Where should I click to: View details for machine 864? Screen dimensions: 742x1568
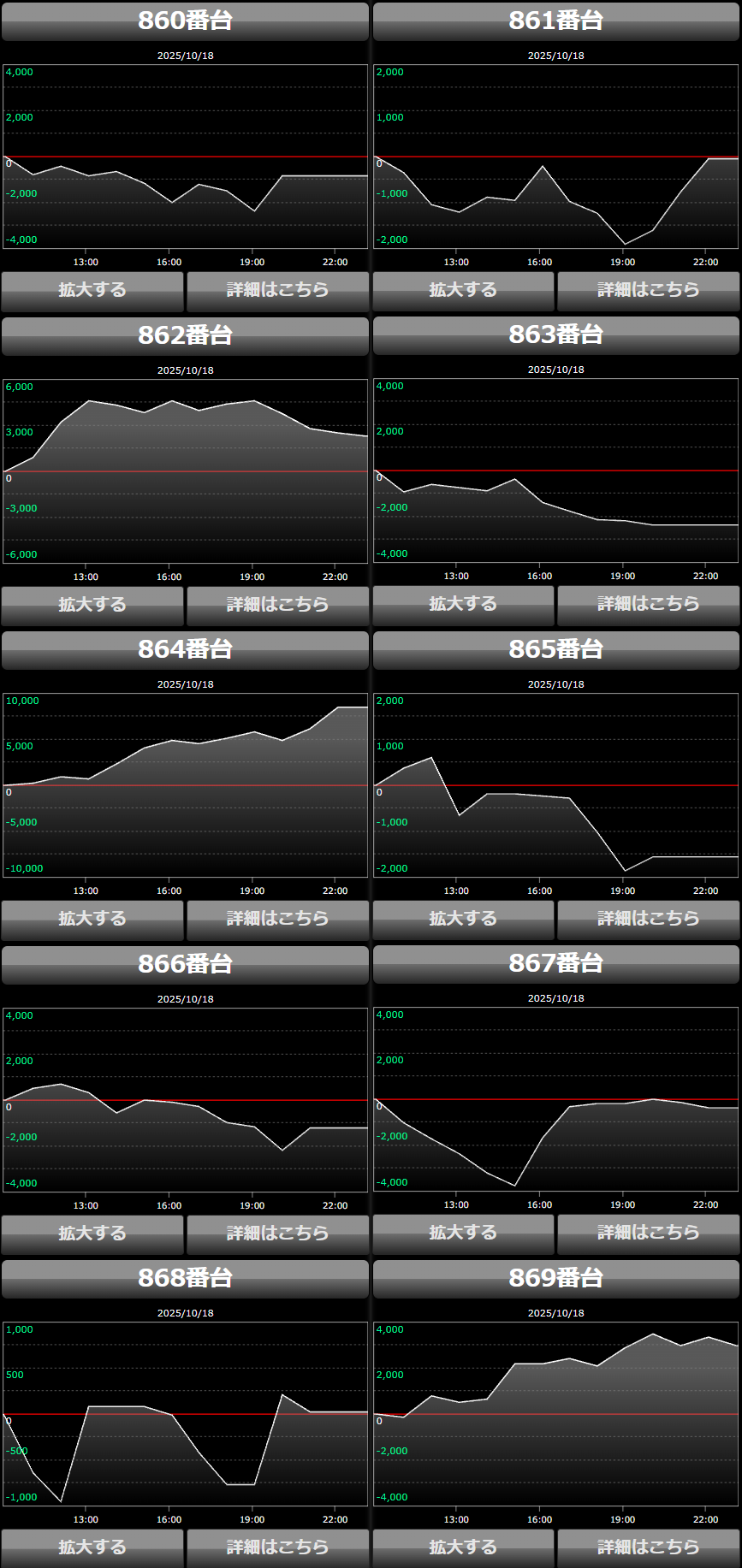(277, 920)
